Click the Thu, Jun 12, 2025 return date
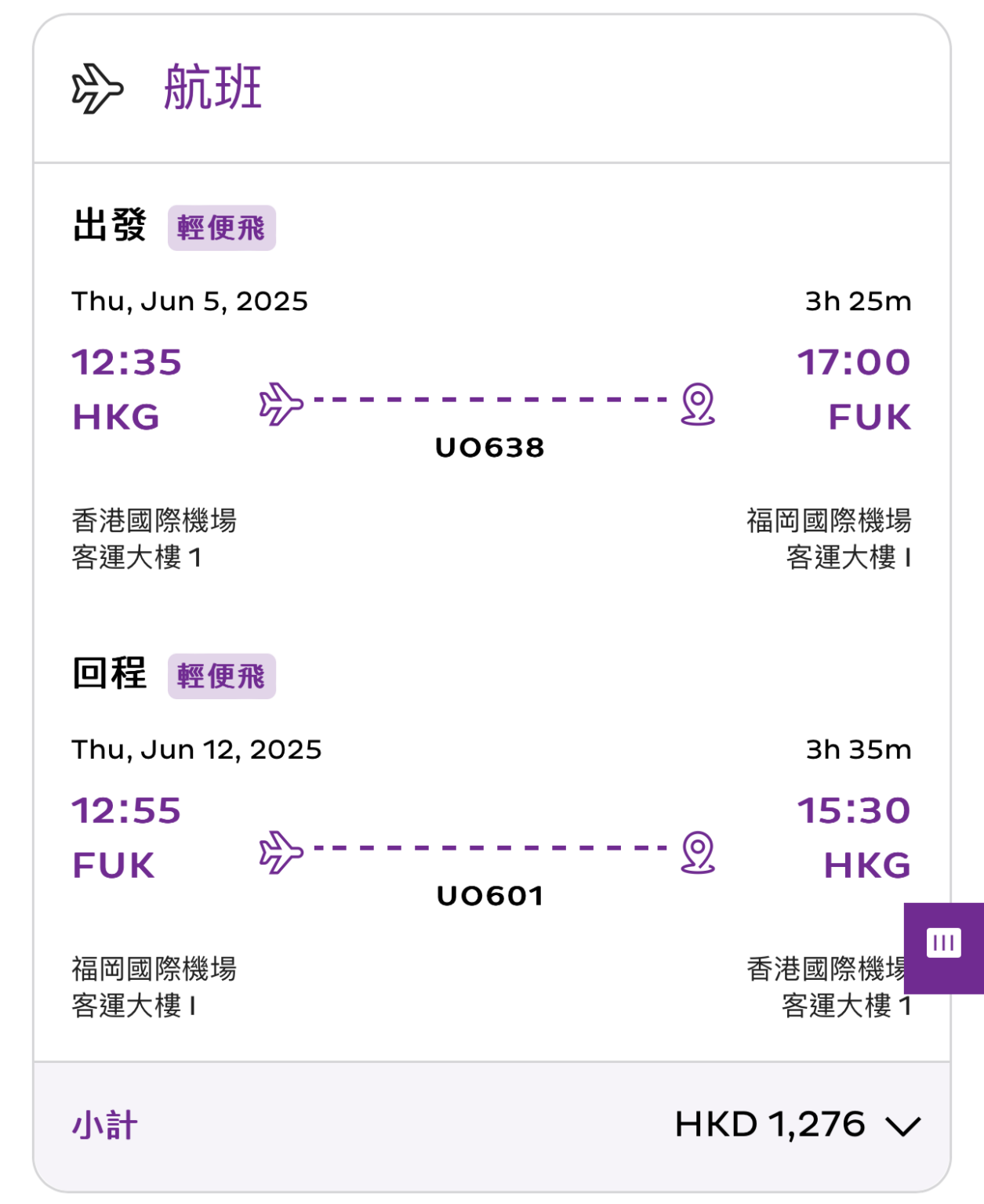The image size is (984, 1204). [x=196, y=749]
